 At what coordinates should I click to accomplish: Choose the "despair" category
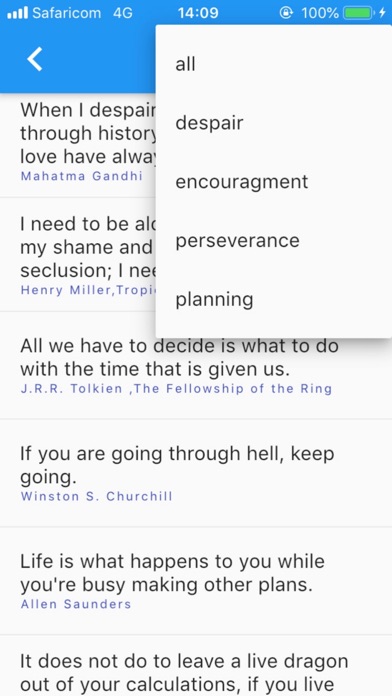coord(273,123)
